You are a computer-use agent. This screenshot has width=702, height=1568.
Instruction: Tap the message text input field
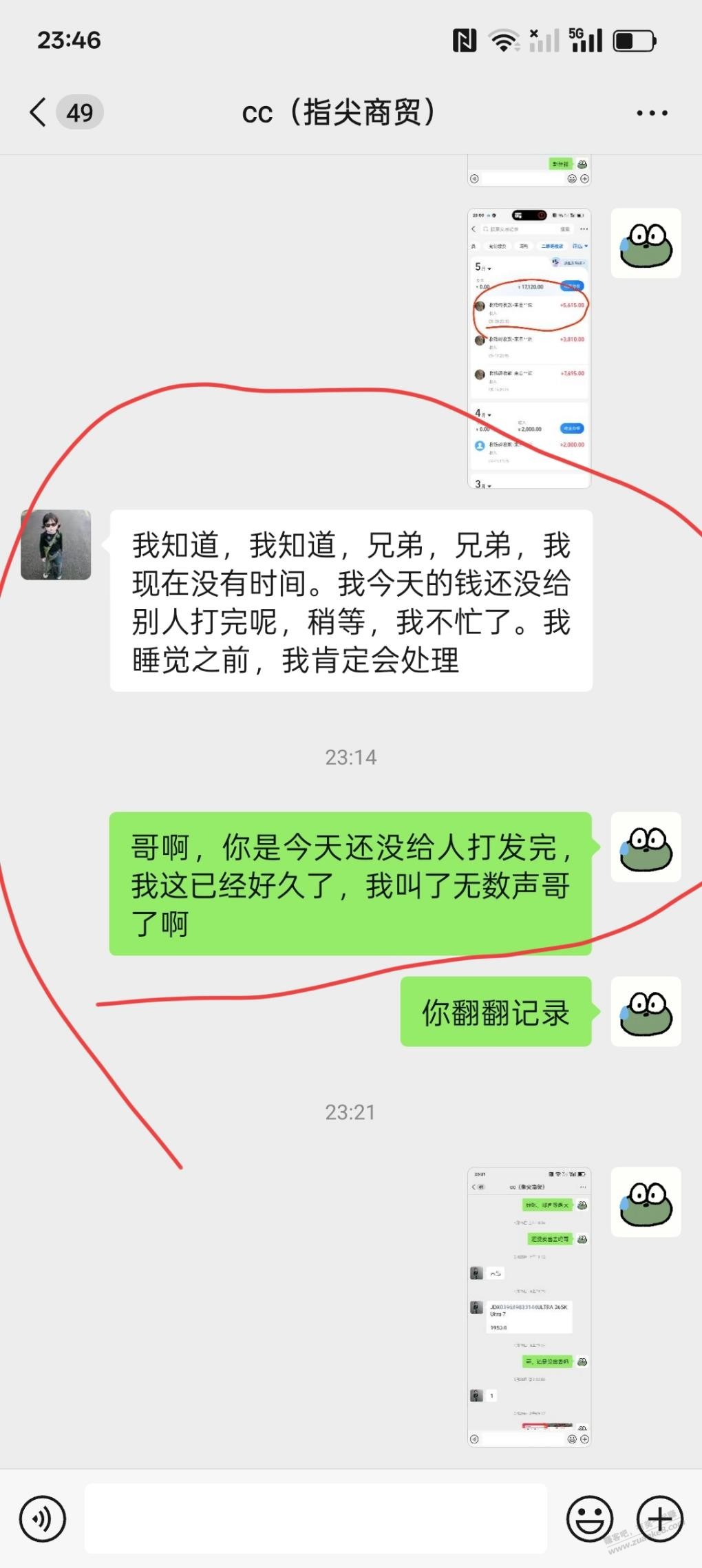(x=315, y=1518)
